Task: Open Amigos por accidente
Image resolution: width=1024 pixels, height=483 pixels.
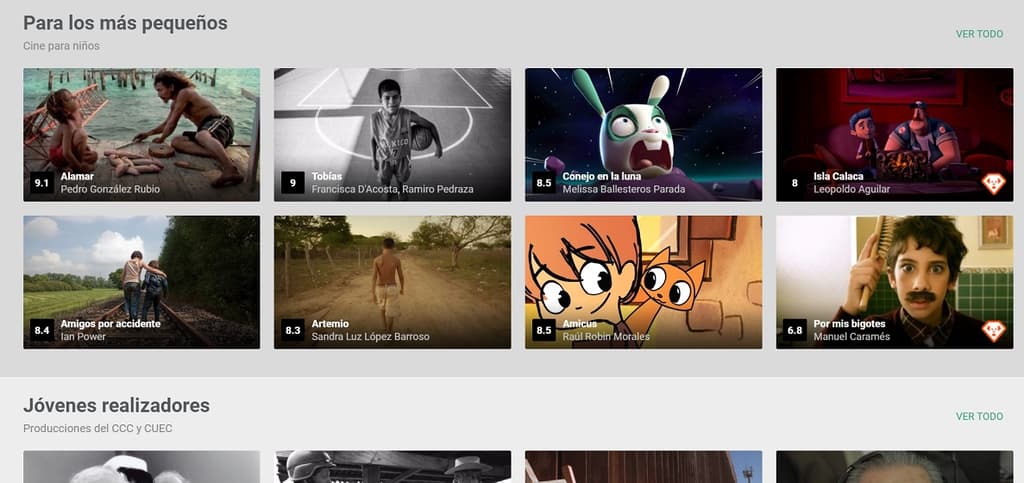Action: [141, 282]
